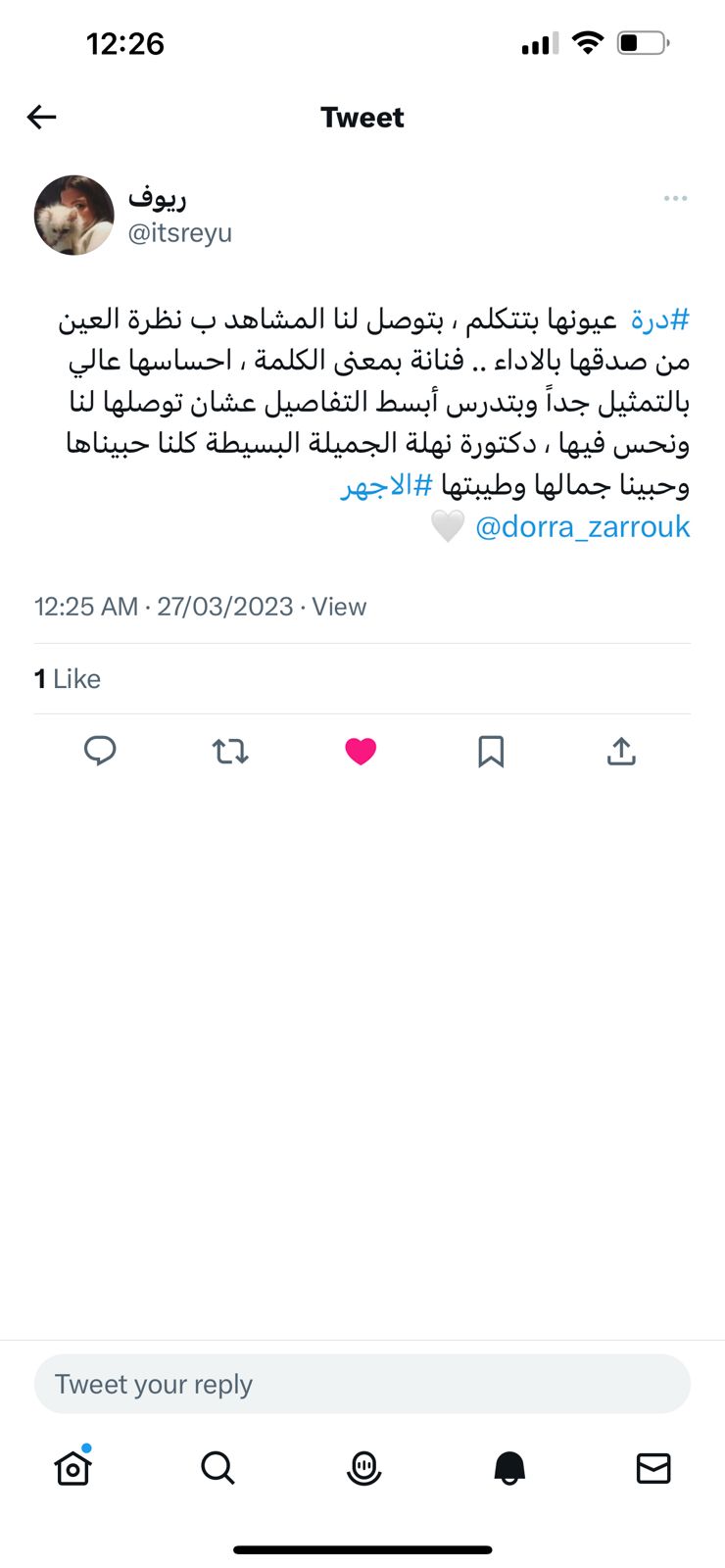Tap View next to the tweet date
This screenshot has width=725, height=1568.
pyautogui.click(x=339, y=607)
